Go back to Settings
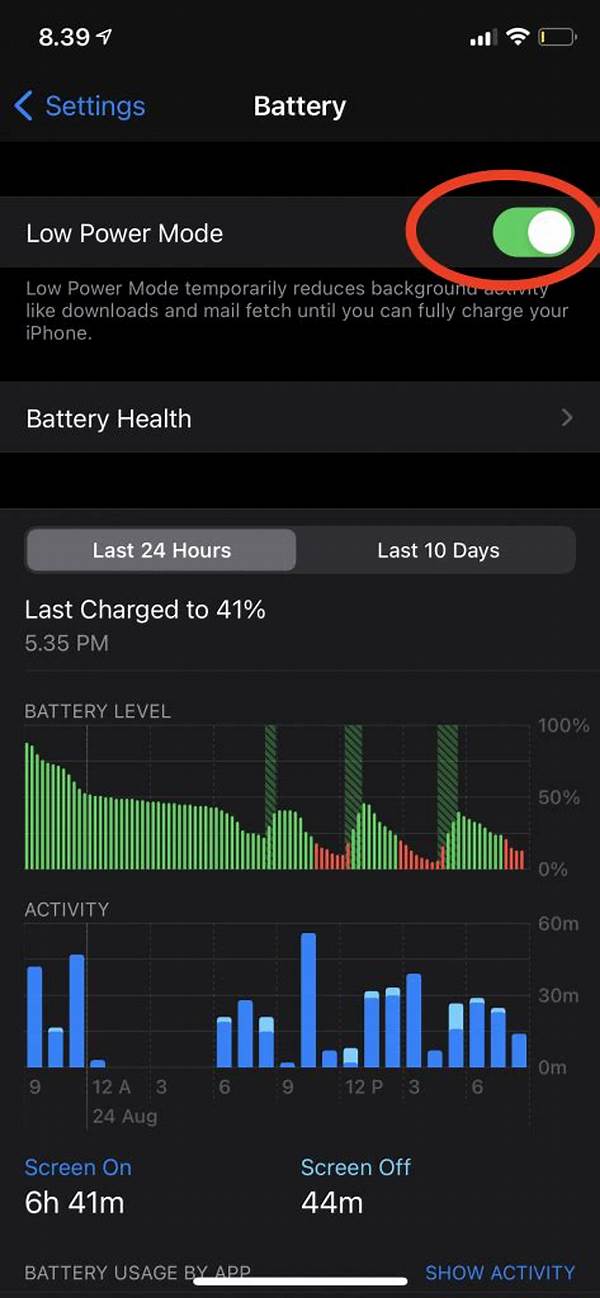This screenshot has width=600, height=1298. tap(80, 106)
